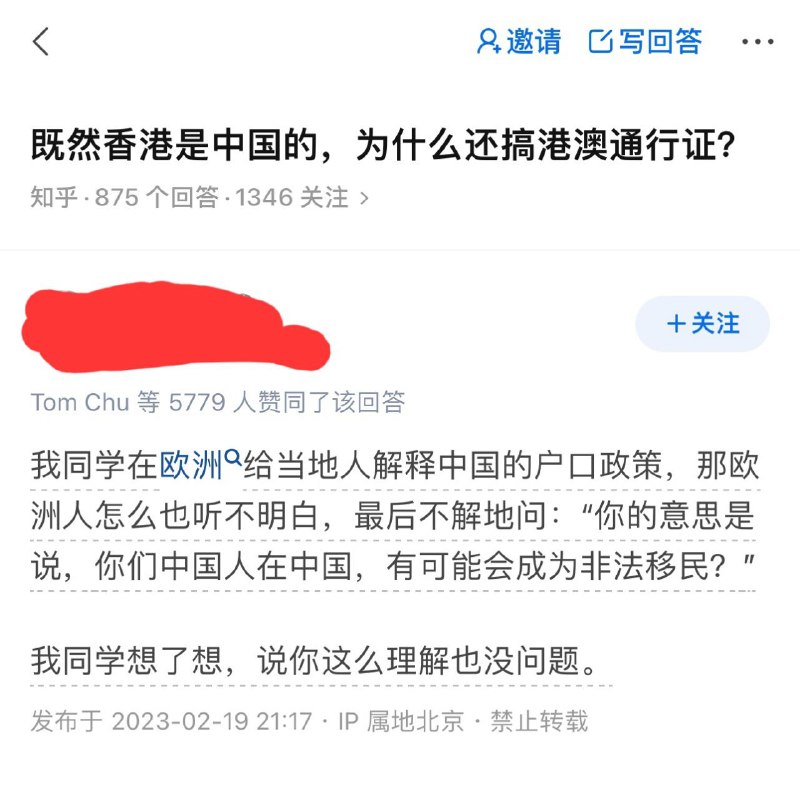This screenshot has height=800, width=800.
Task: Follow the answer author with +关注
Action: (x=703, y=324)
